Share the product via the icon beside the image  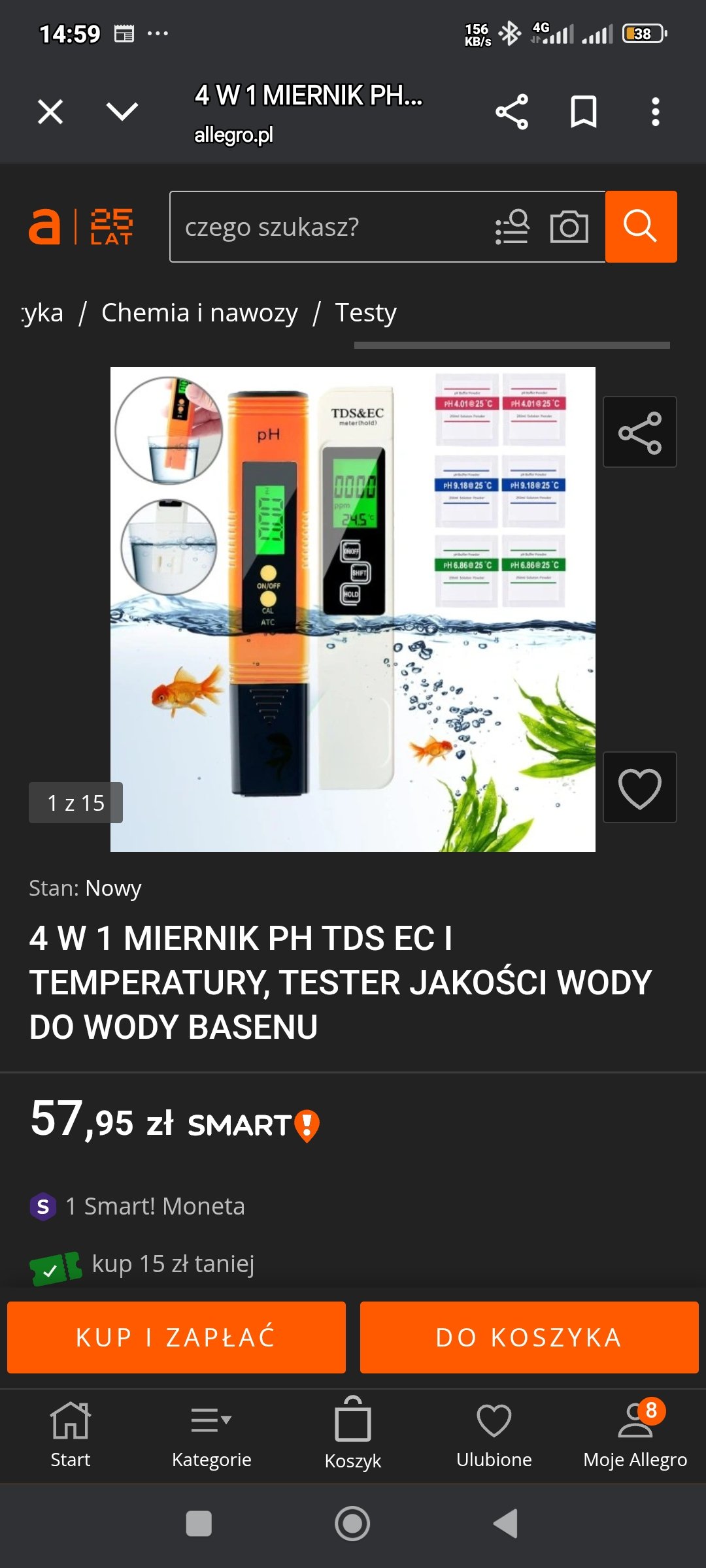click(x=639, y=432)
